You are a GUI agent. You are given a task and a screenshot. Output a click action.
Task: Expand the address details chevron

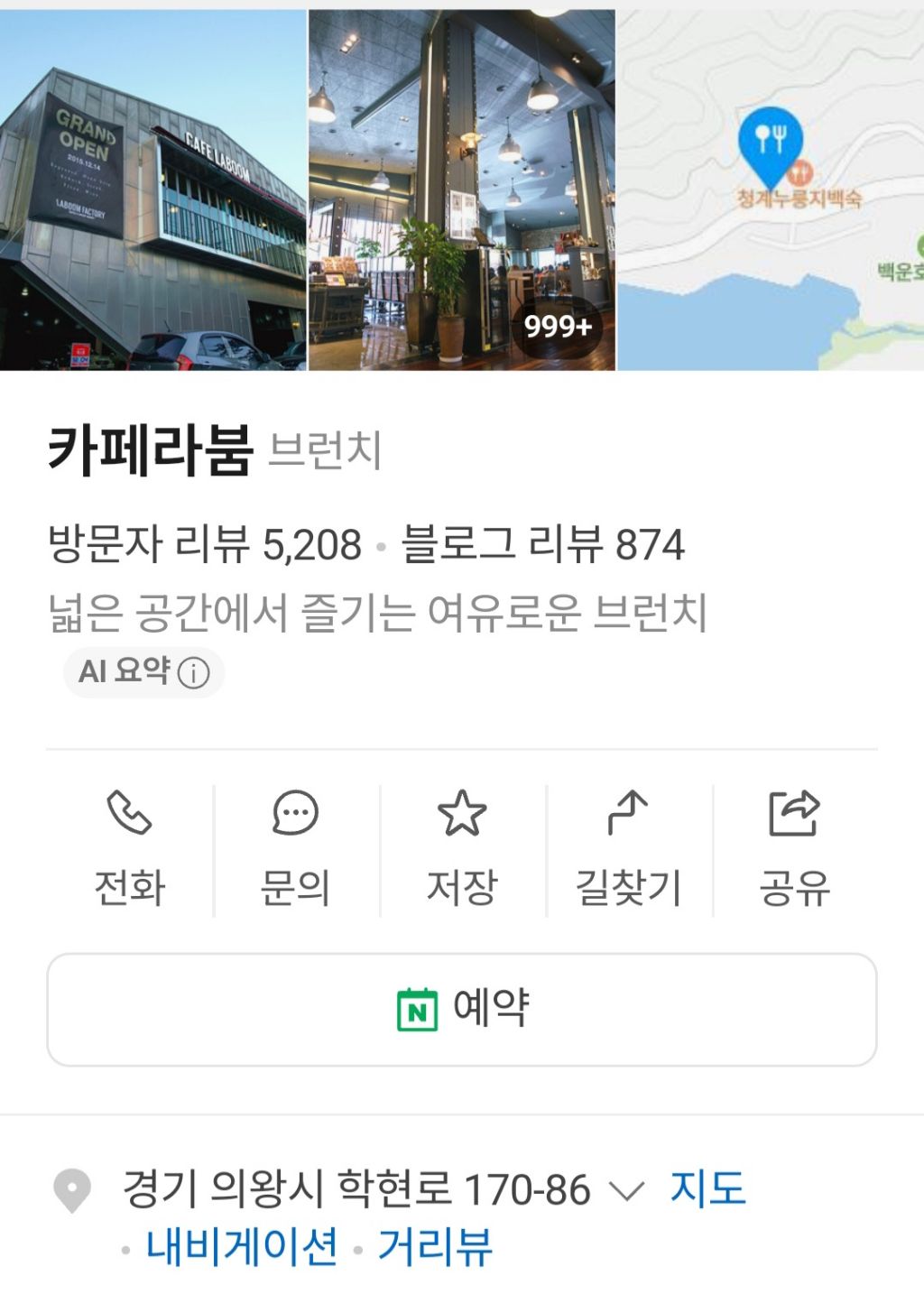click(627, 1191)
